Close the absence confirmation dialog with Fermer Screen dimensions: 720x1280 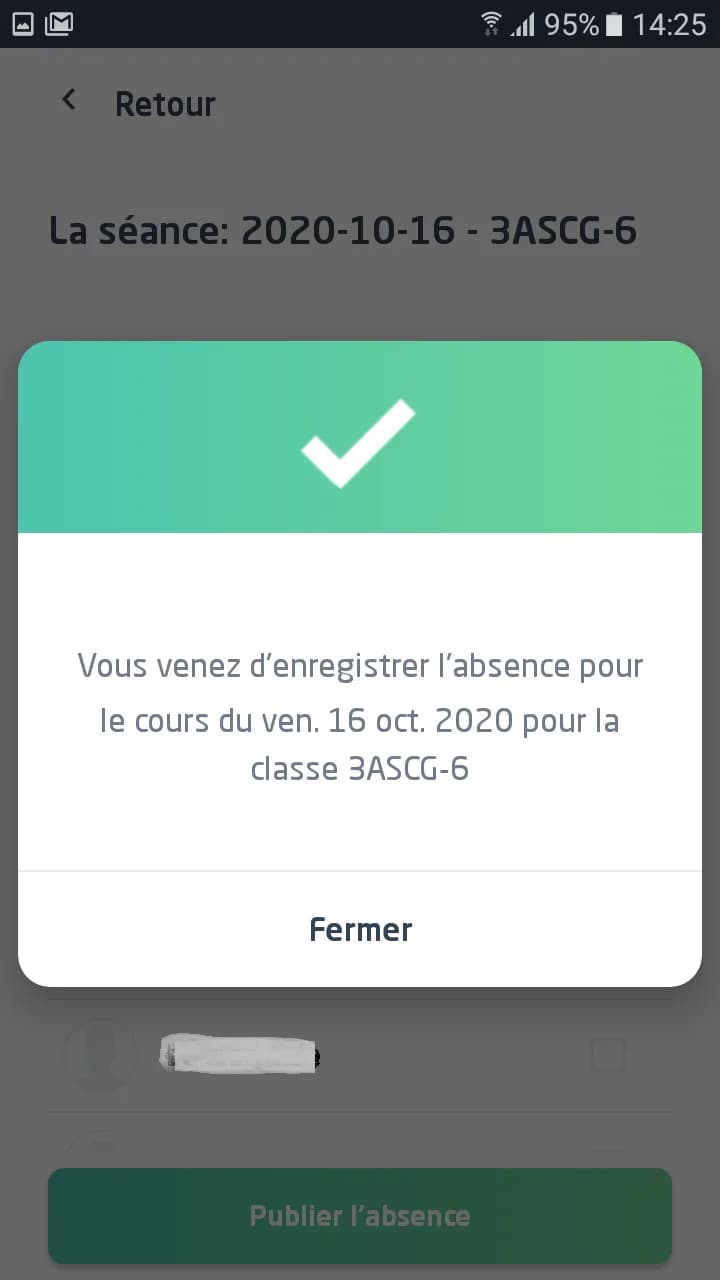[360, 929]
